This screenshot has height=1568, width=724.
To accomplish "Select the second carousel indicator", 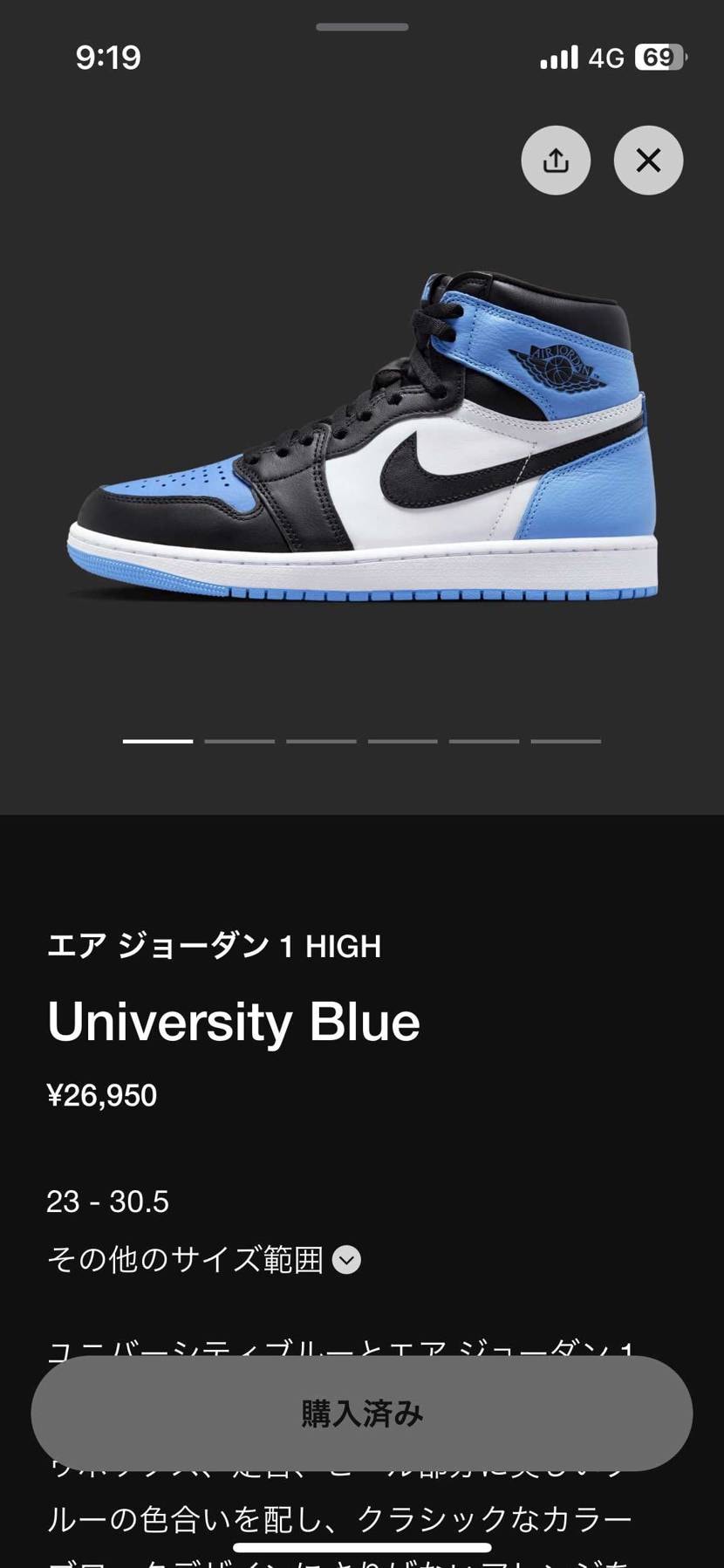I will pyautogui.click(x=239, y=741).
